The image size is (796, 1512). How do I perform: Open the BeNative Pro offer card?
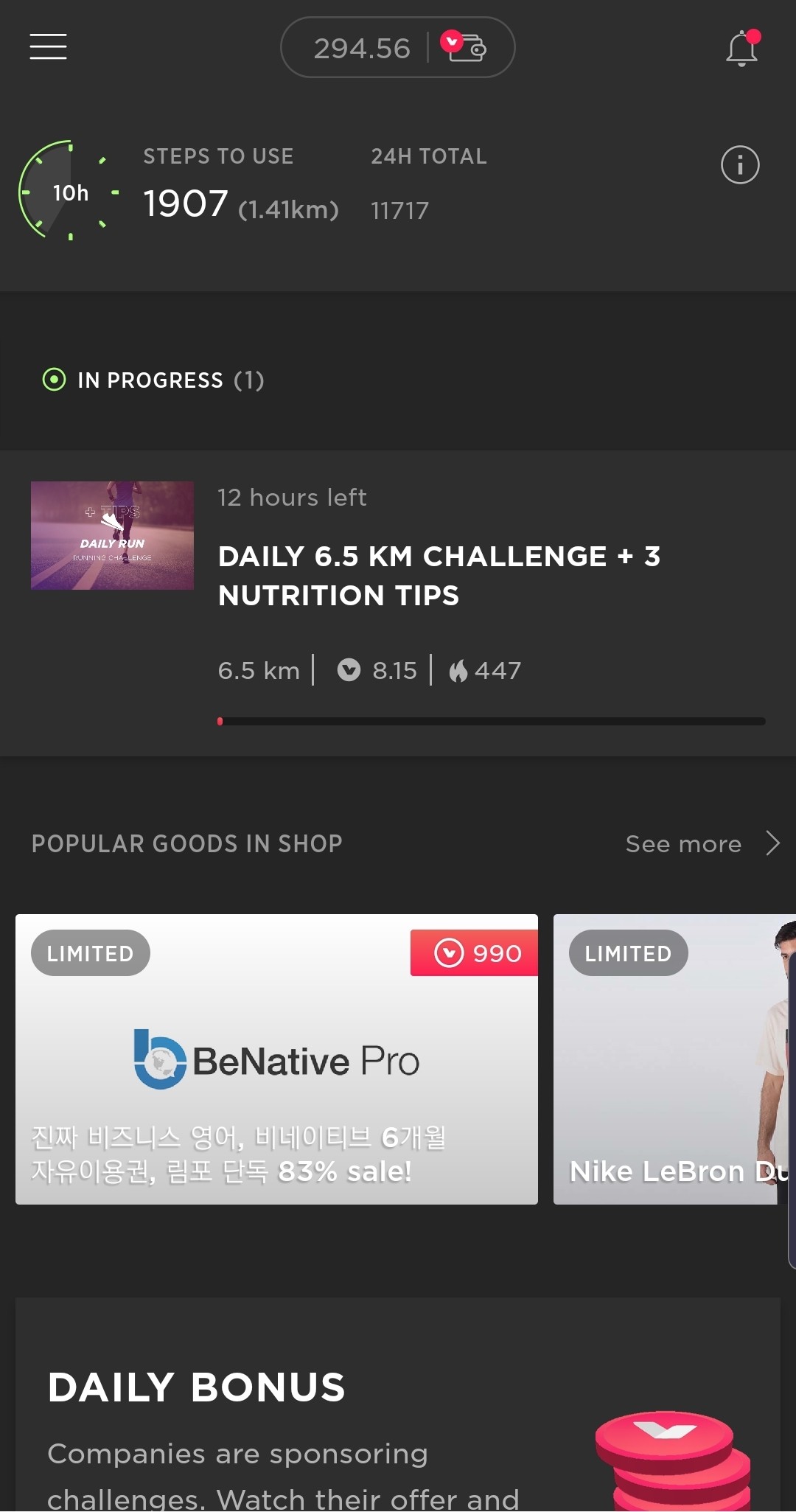tap(276, 1059)
